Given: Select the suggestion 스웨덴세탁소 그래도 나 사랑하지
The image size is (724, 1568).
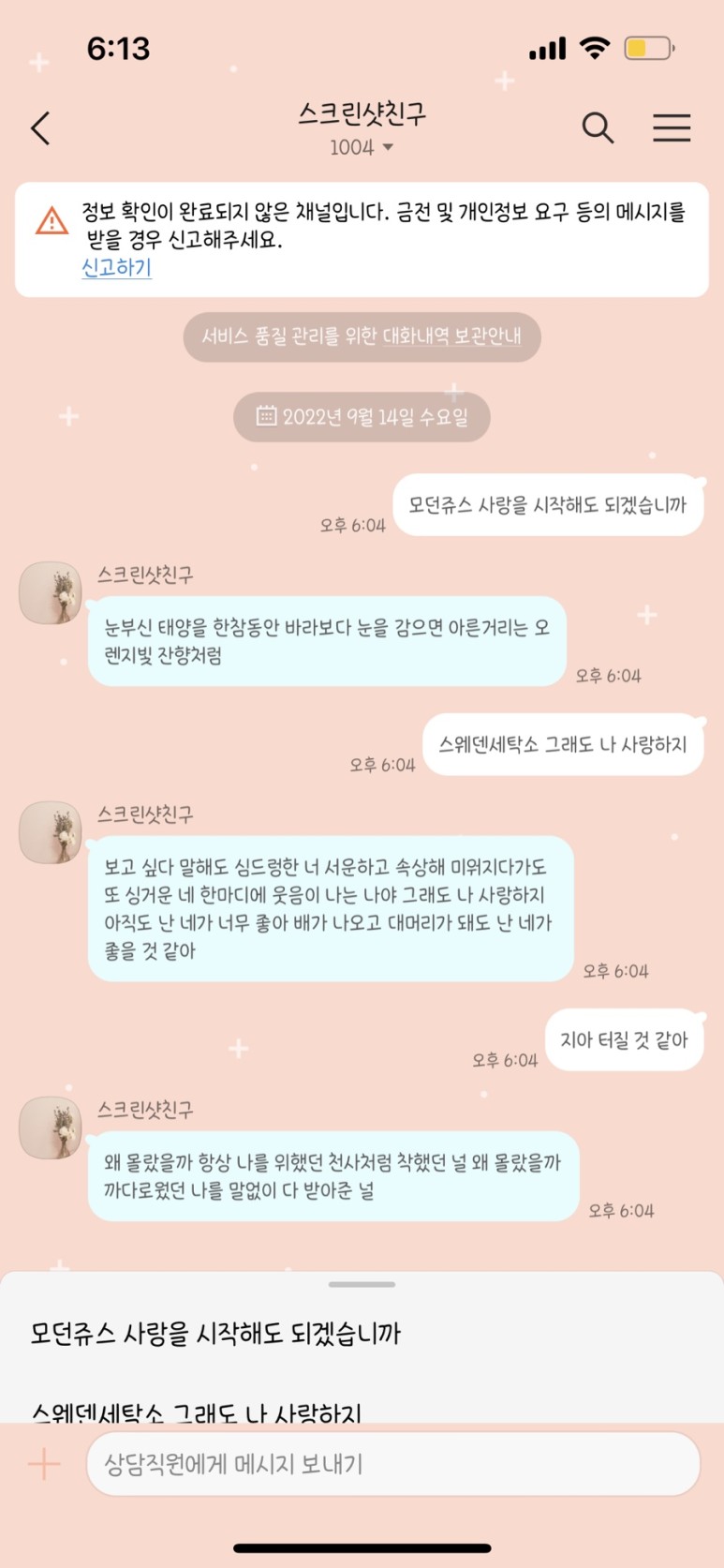Looking at the screenshot, I should coord(197,1411).
